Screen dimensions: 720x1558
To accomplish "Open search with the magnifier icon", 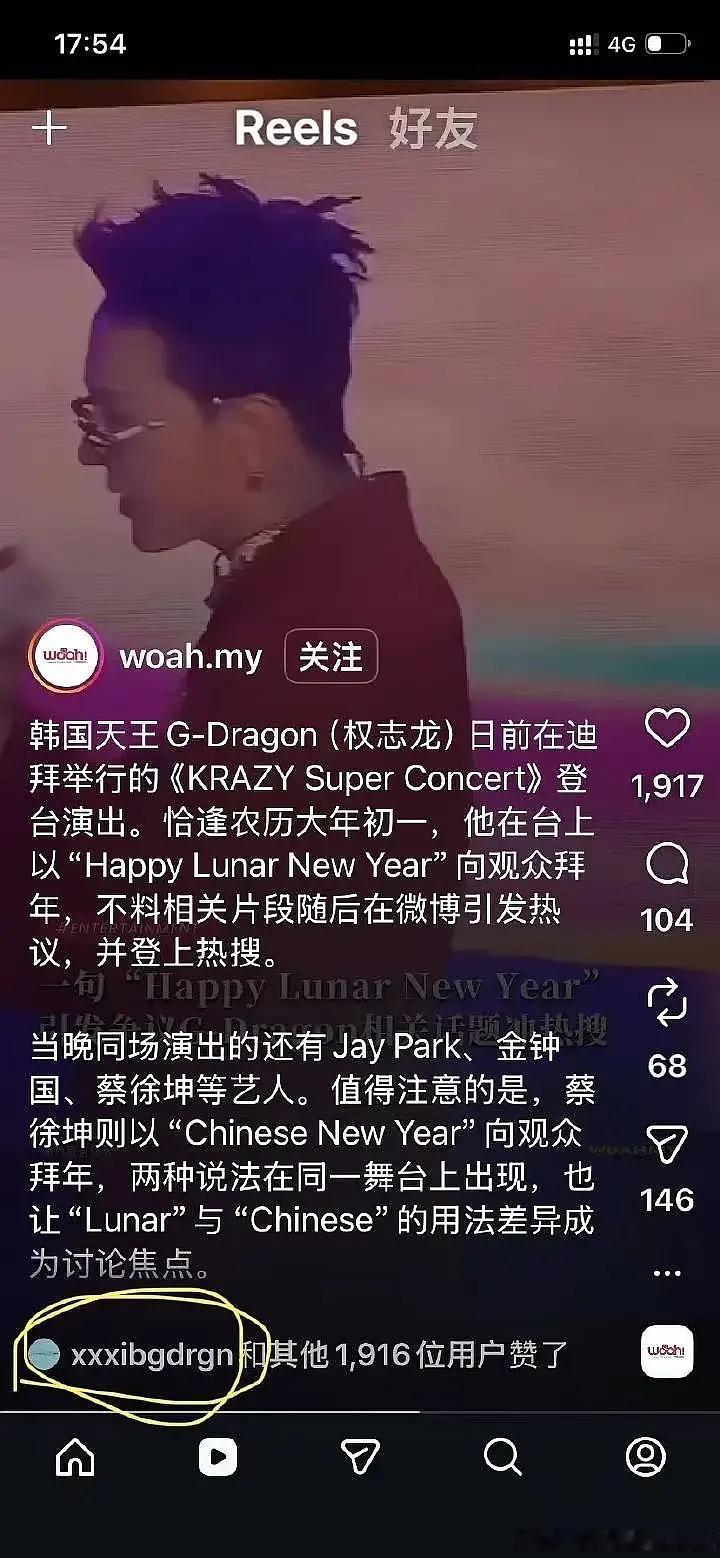I will [503, 1459].
